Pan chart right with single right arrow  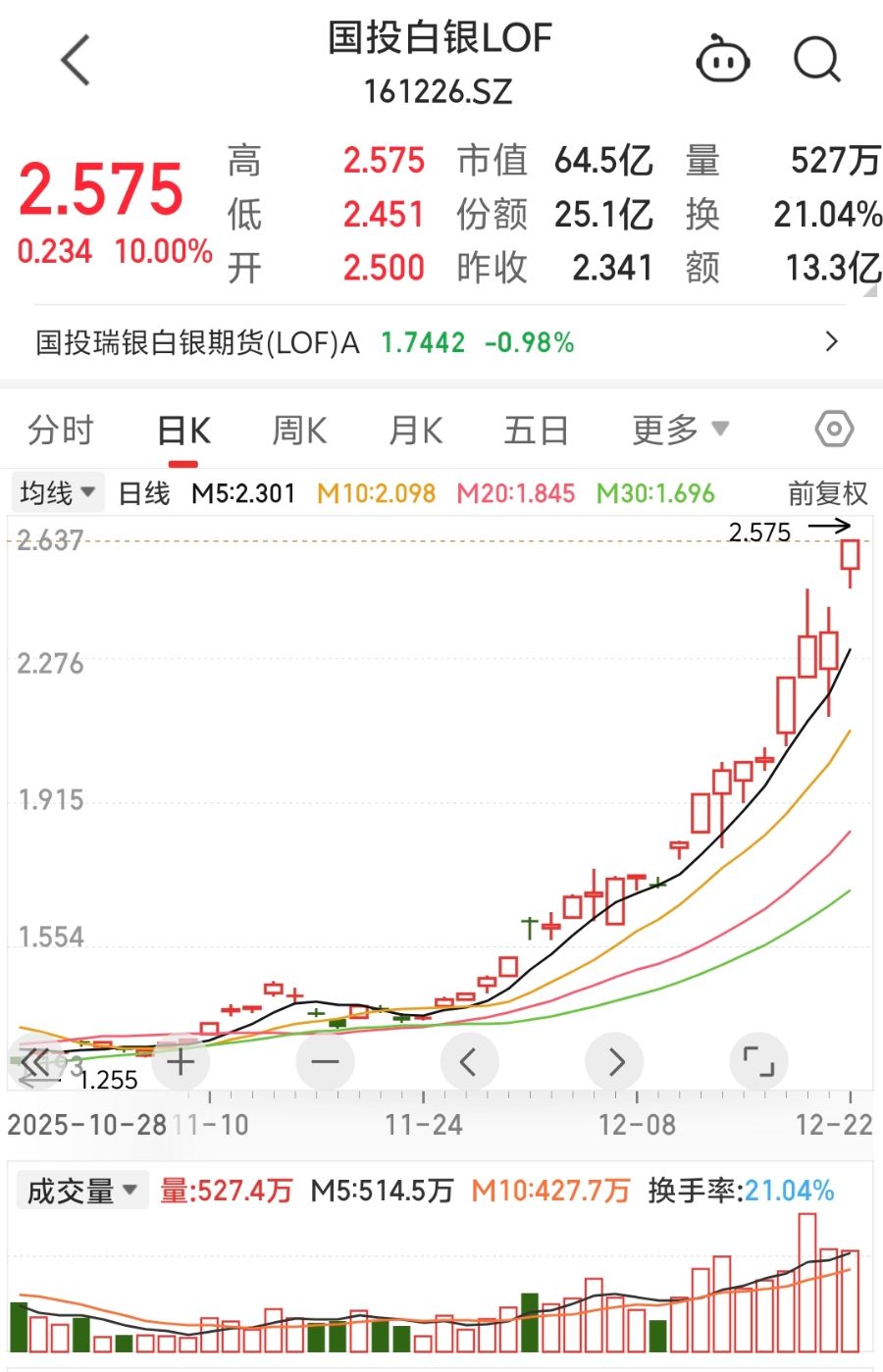tap(615, 1061)
